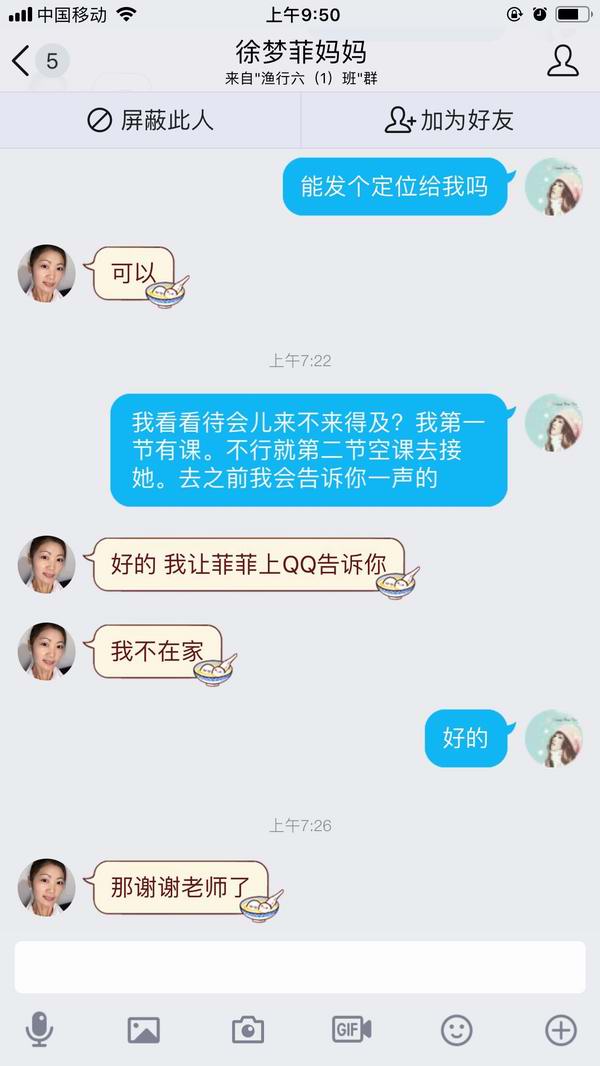Open the contact profile icon
Screen dimensions: 600x1066
563,61
